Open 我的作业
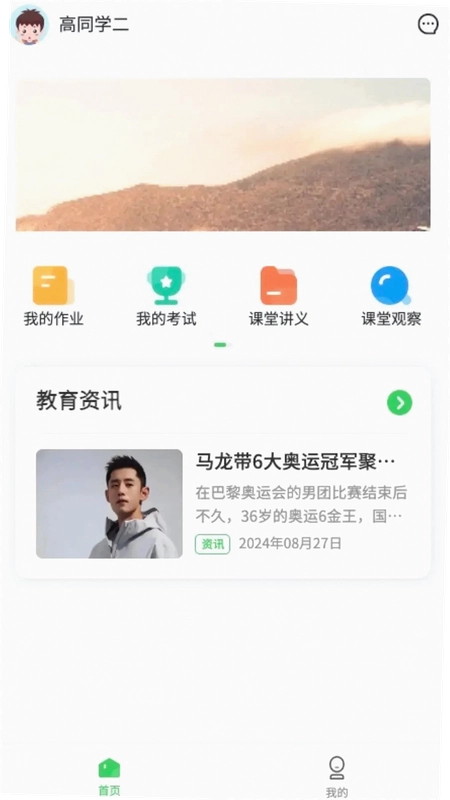Viewport: 450px width, 800px height. pyautogui.click(x=54, y=296)
